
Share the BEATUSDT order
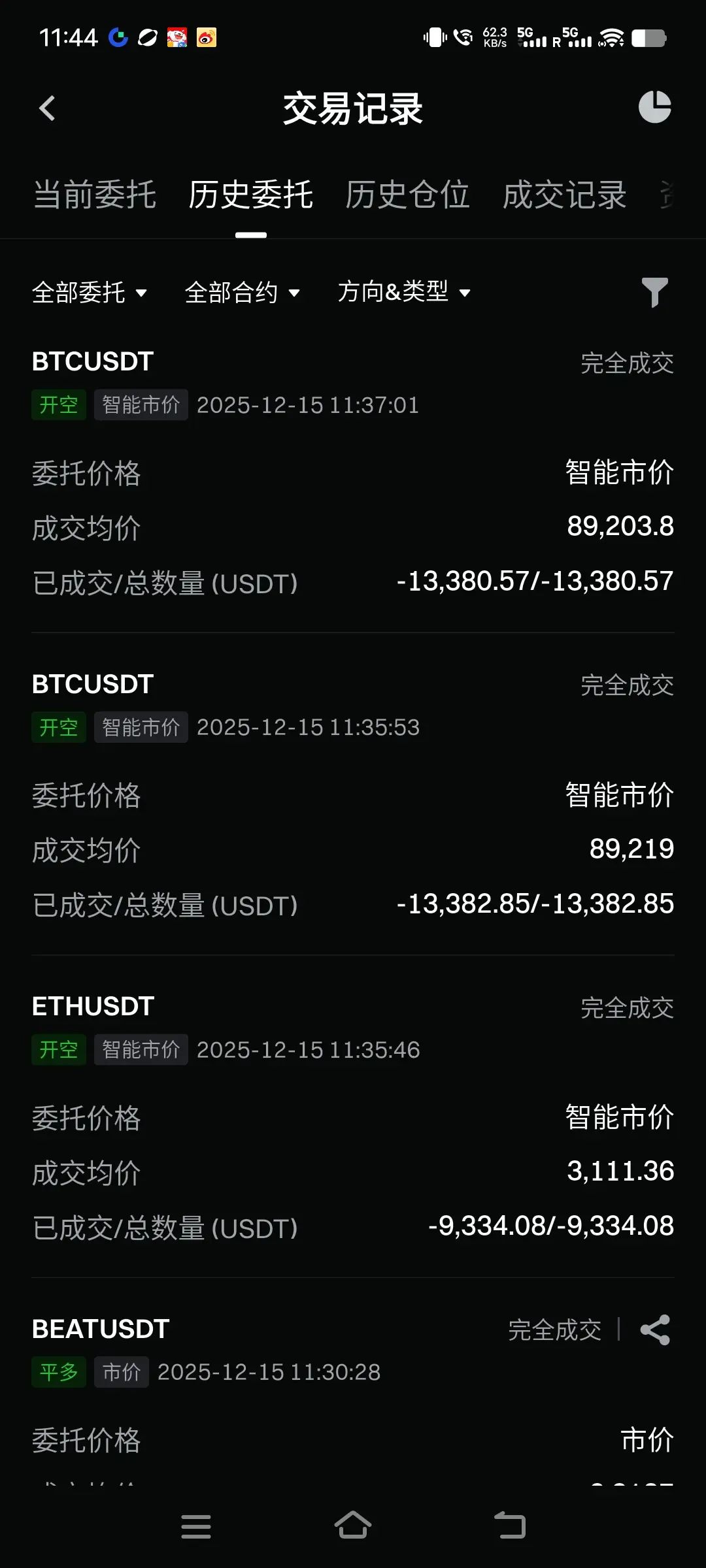pyautogui.click(x=655, y=1330)
